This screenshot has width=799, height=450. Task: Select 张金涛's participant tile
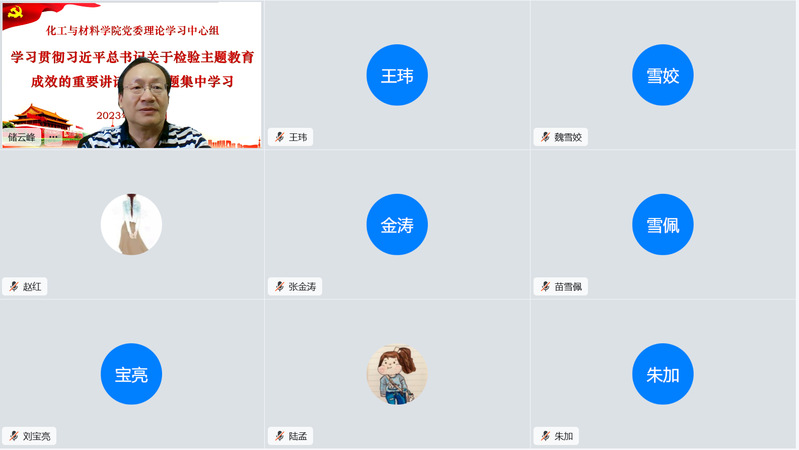pos(397,225)
